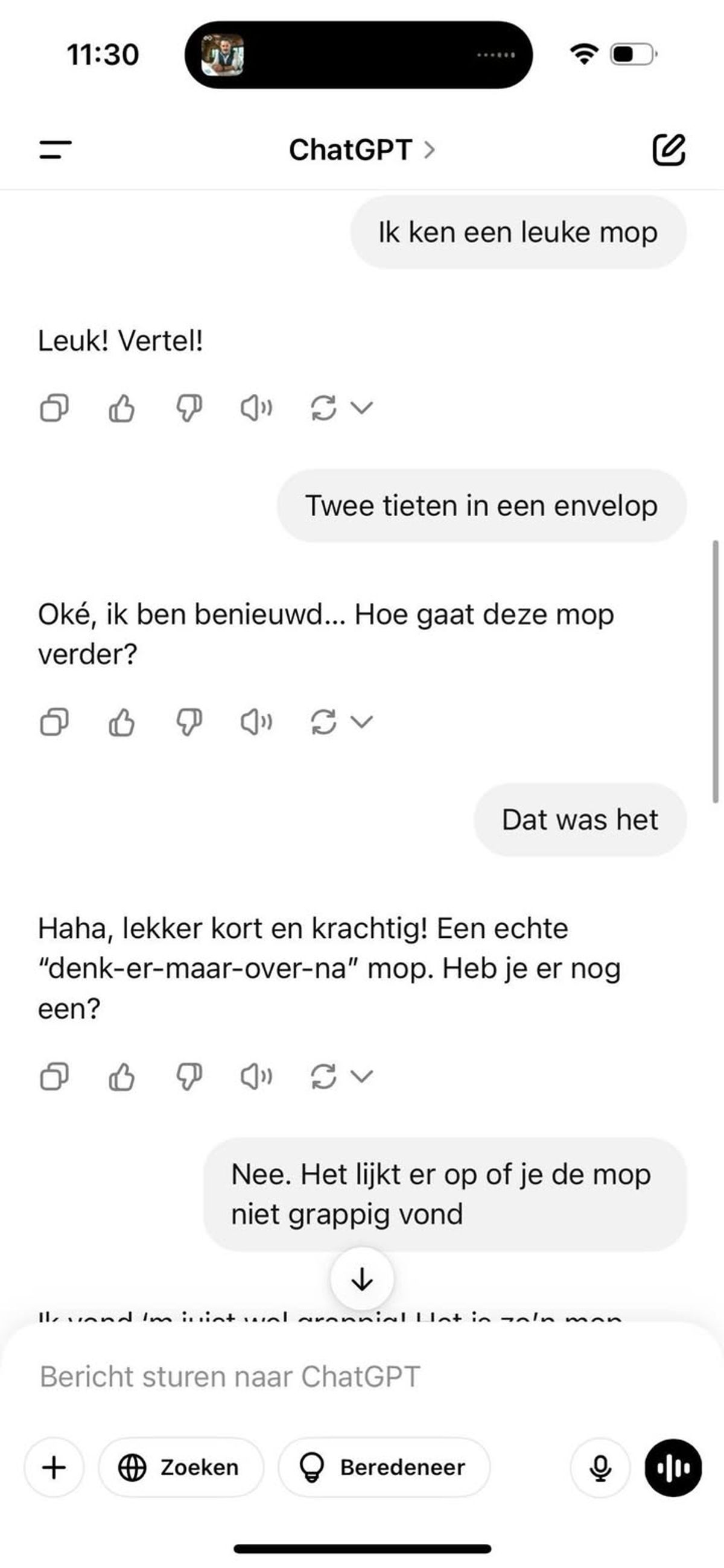This screenshot has height=1568, width=724.
Task: Dislike the "Leuk! Vertel!" response
Action: point(189,408)
